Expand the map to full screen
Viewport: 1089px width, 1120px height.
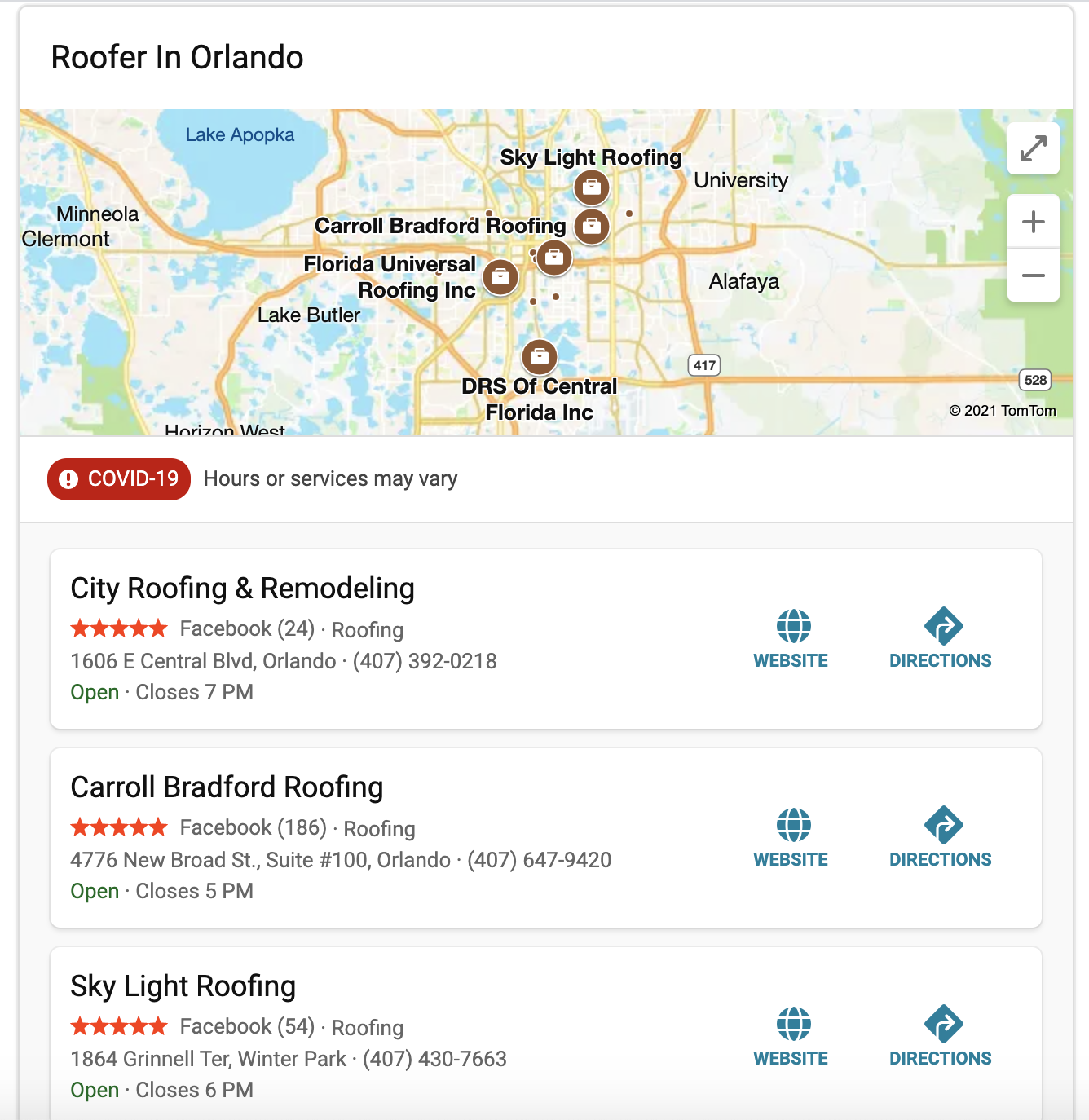pos(1033,148)
